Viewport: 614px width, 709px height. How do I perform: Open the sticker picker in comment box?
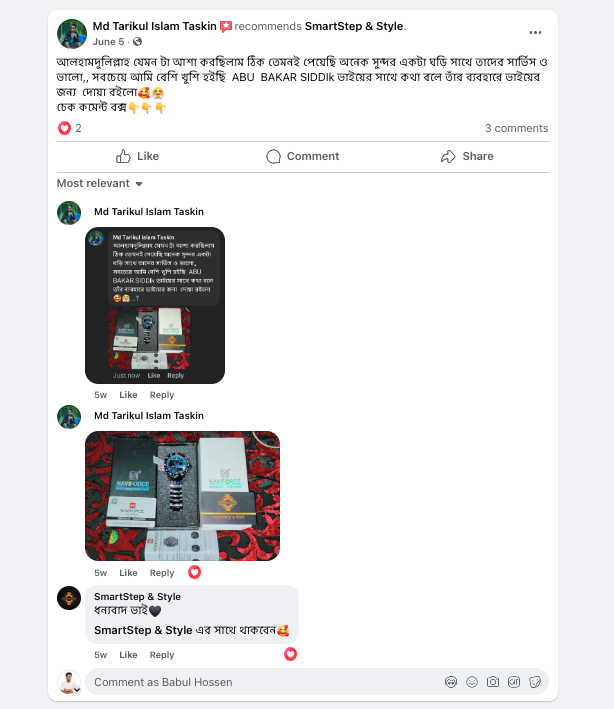[x=535, y=682]
